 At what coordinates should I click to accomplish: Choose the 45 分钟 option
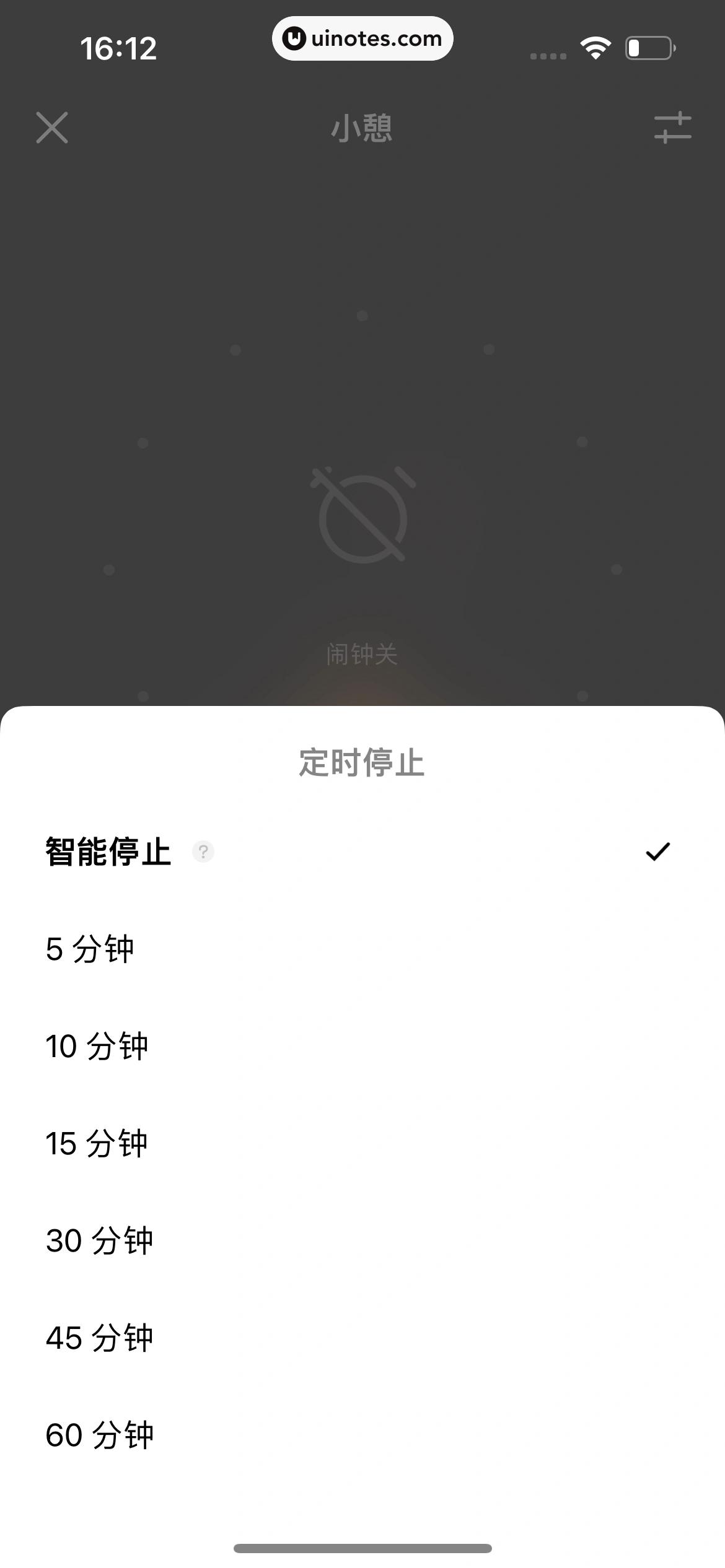point(100,1339)
